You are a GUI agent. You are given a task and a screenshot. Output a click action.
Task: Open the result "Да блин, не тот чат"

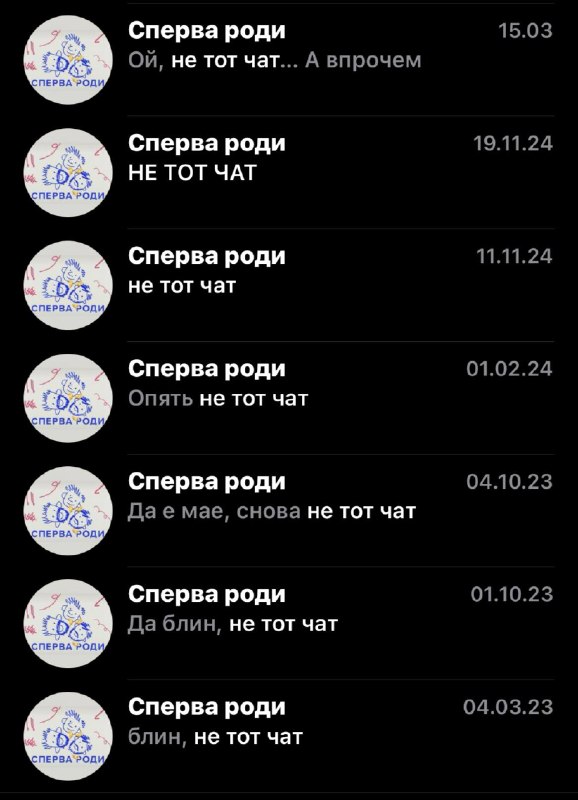tap(289, 623)
